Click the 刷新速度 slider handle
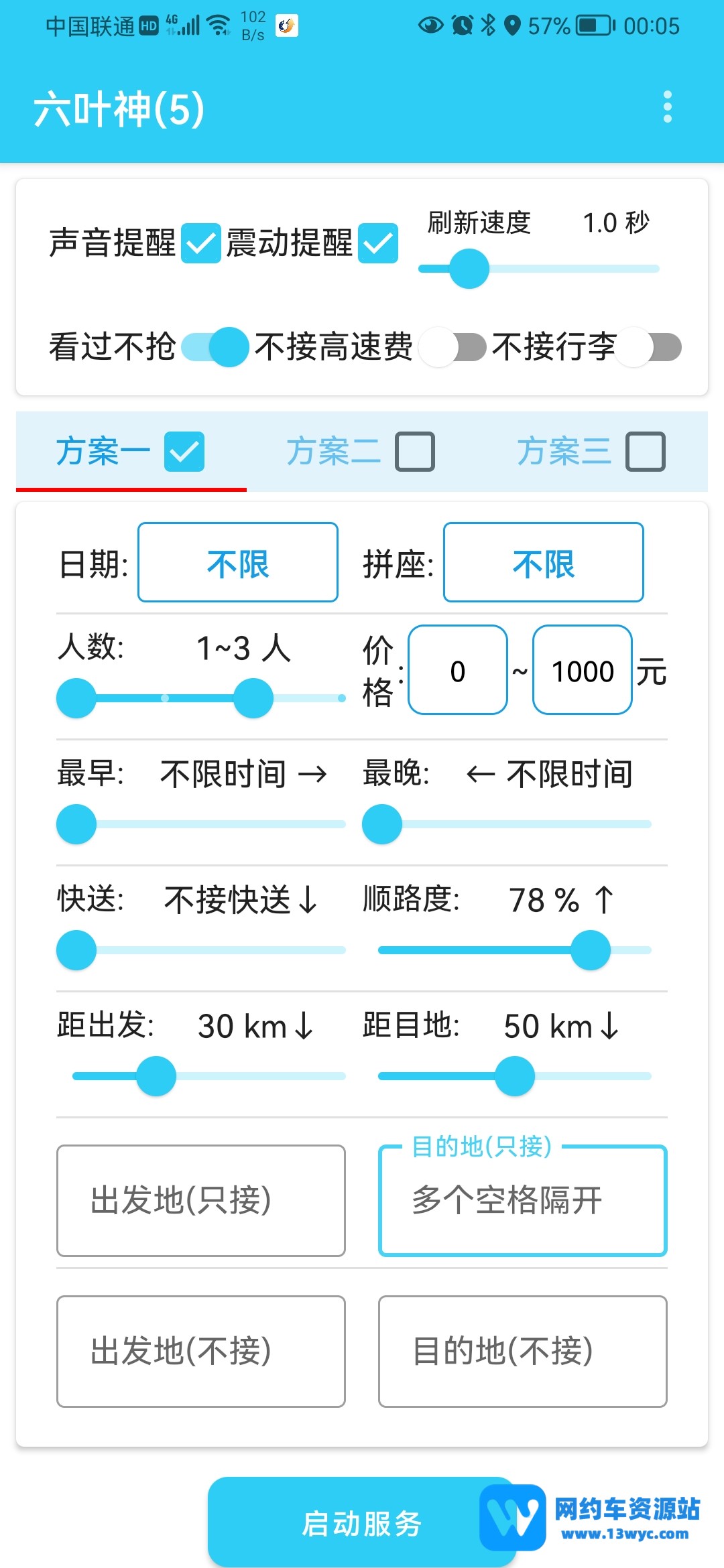 pos(468,267)
